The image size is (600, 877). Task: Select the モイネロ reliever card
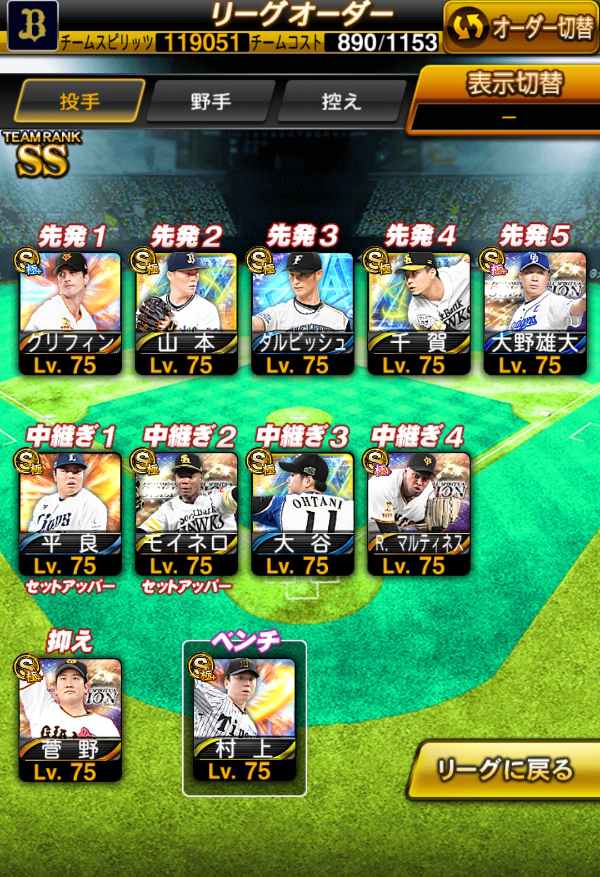tap(186, 512)
